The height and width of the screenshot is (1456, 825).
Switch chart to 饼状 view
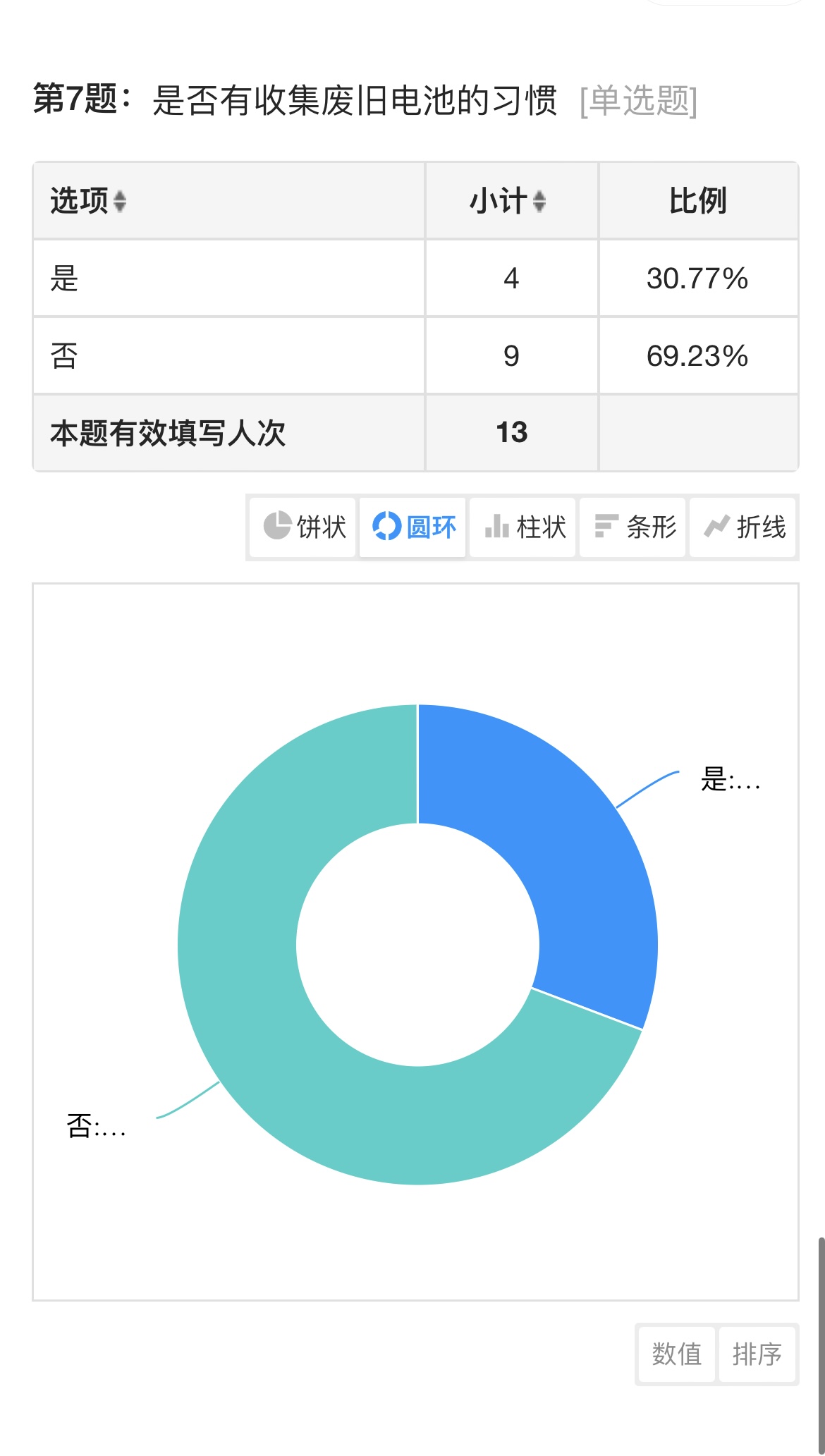point(302,527)
